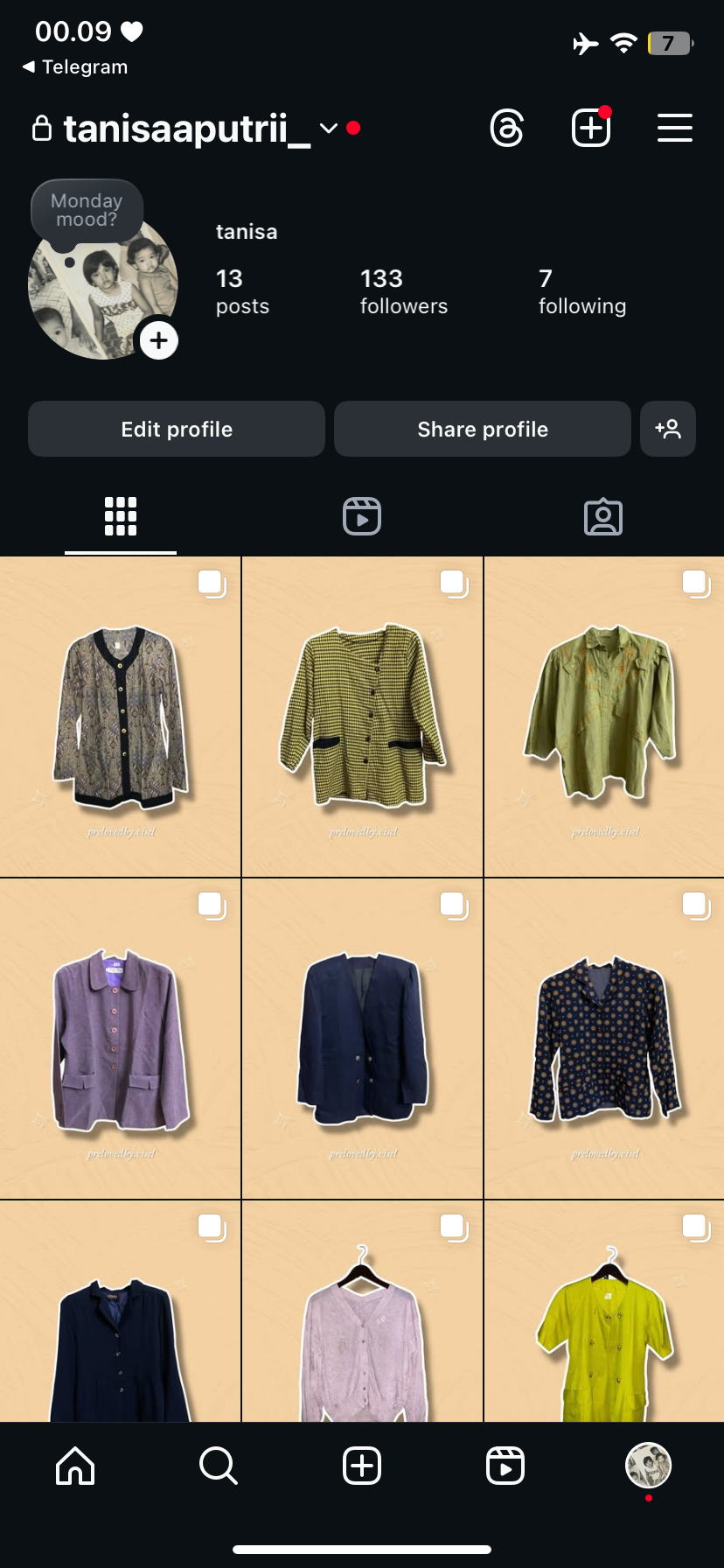Switch to the tagged photos tab
The height and width of the screenshot is (1568, 724).
click(x=602, y=516)
